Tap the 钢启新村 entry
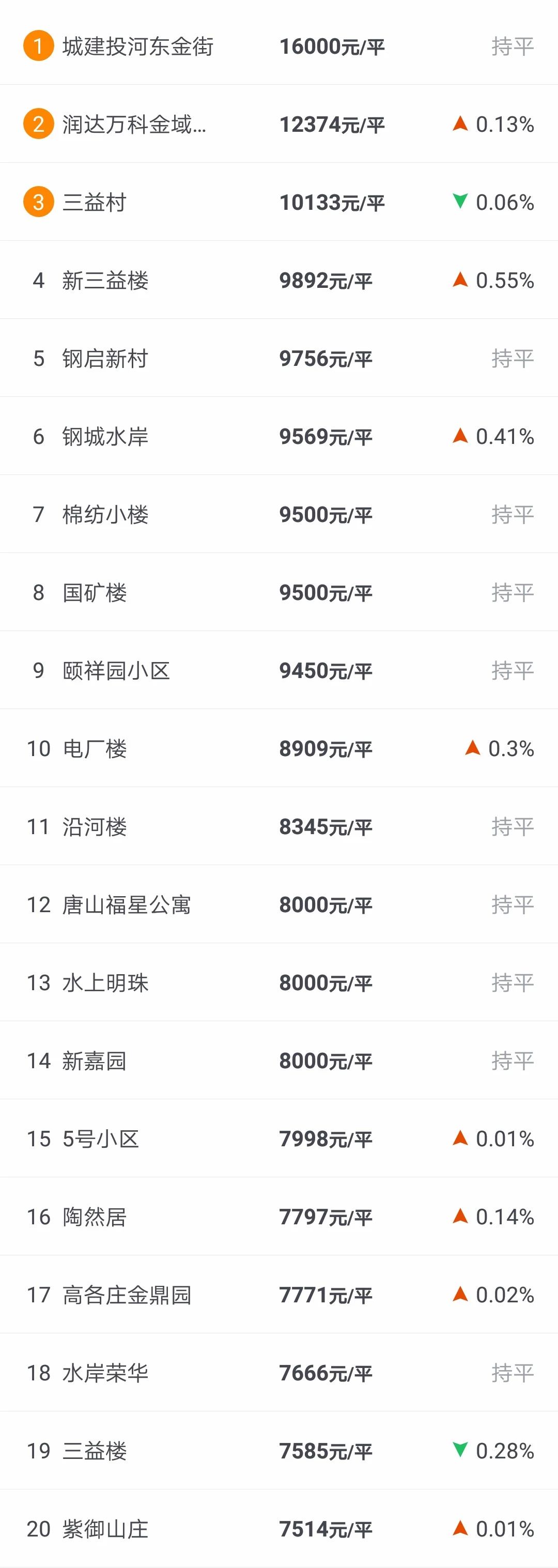This screenshot has height=1568, width=558. coord(105,359)
